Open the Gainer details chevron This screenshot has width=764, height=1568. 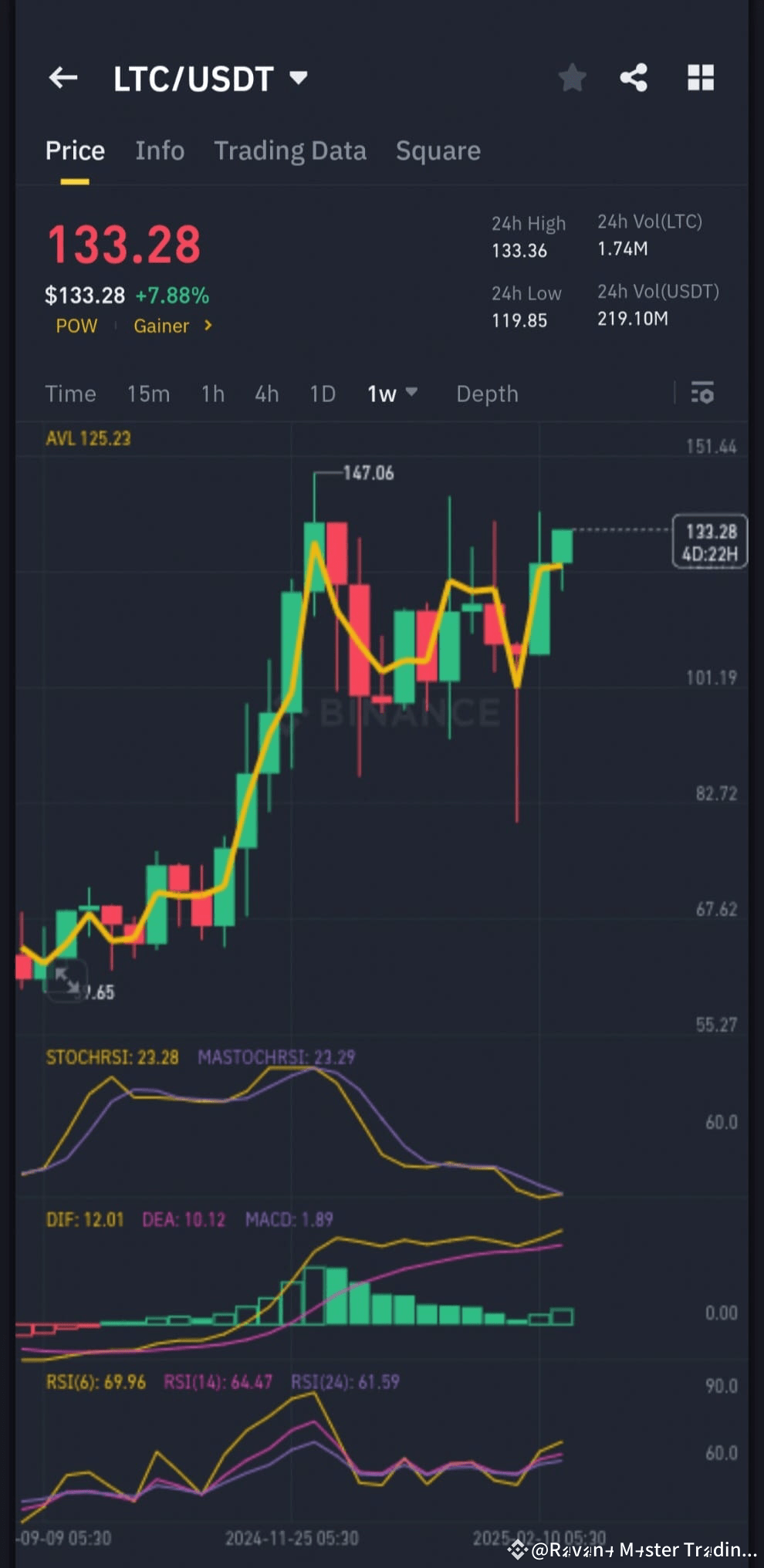click(x=208, y=326)
